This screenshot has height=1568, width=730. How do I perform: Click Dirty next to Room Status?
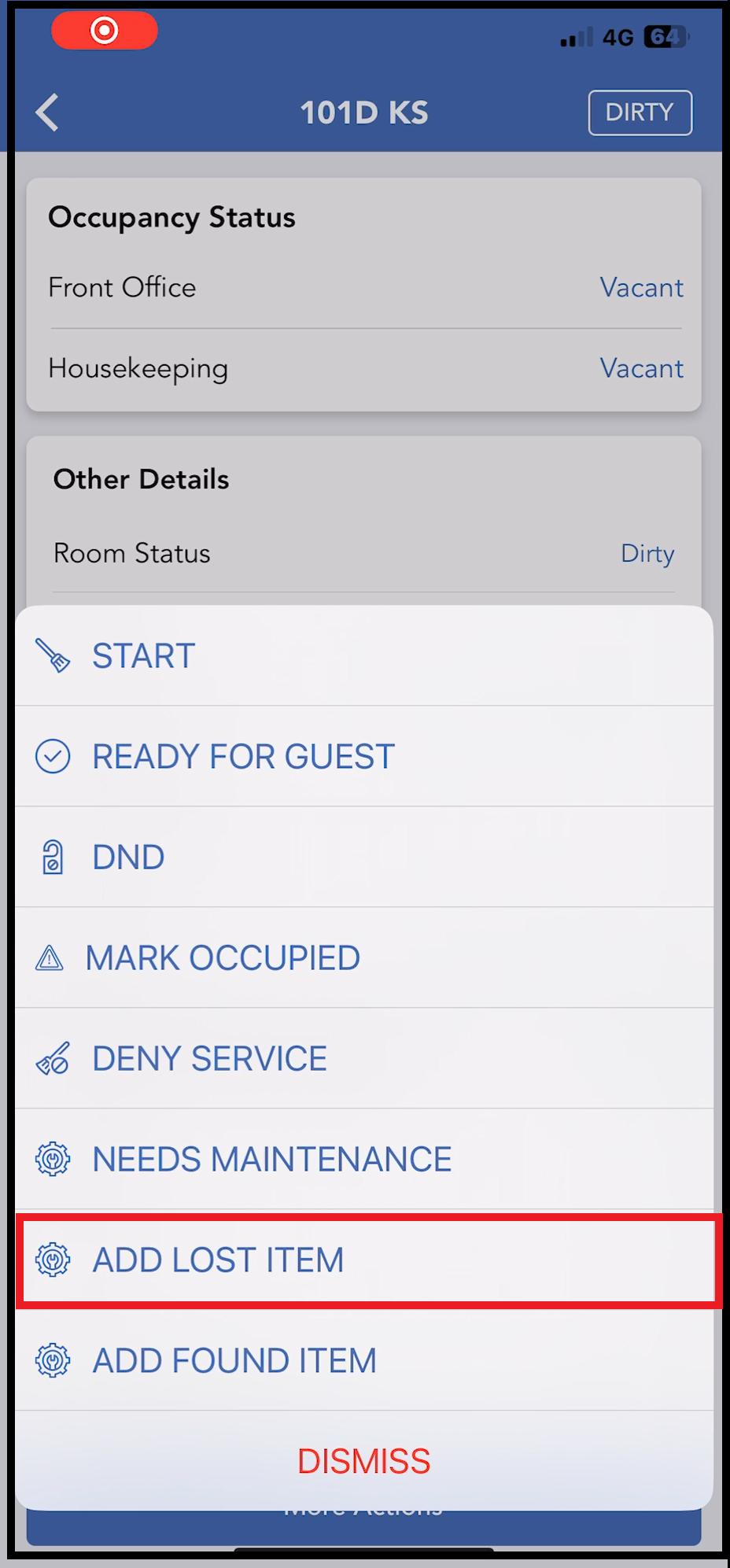[x=647, y=553]
